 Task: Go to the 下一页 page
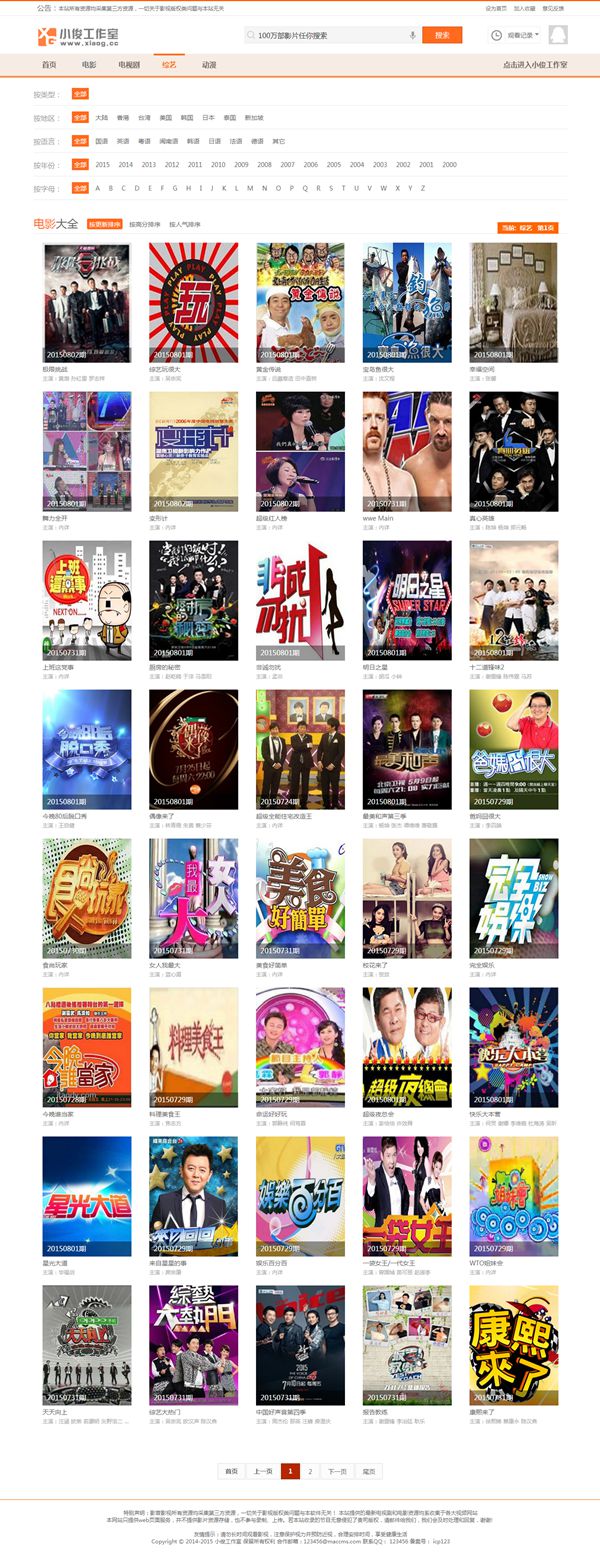point(337,1471)
